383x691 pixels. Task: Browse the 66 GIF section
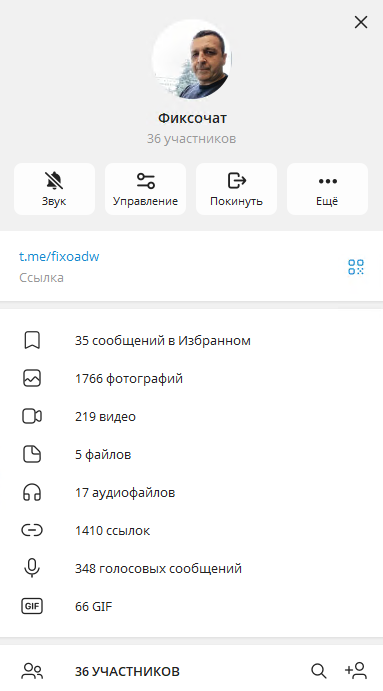pyautogui.click(x=191, y=606)
